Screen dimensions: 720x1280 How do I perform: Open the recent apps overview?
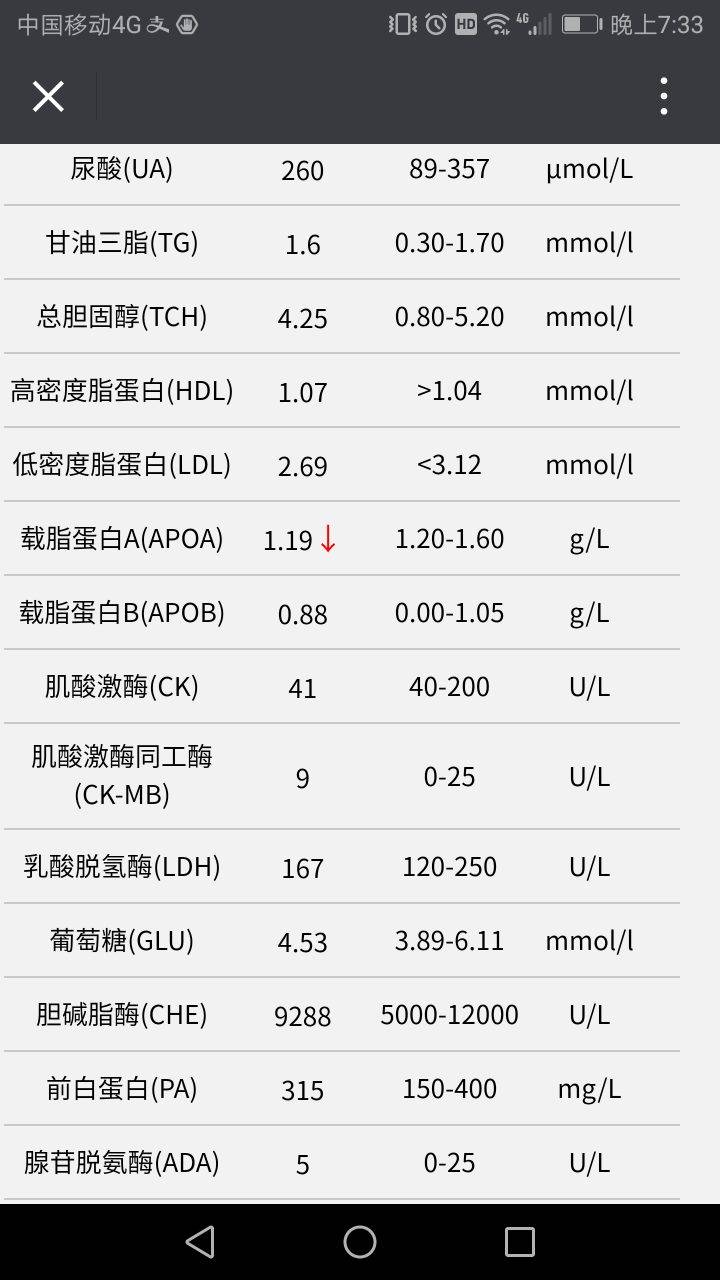coord(520,1242)
